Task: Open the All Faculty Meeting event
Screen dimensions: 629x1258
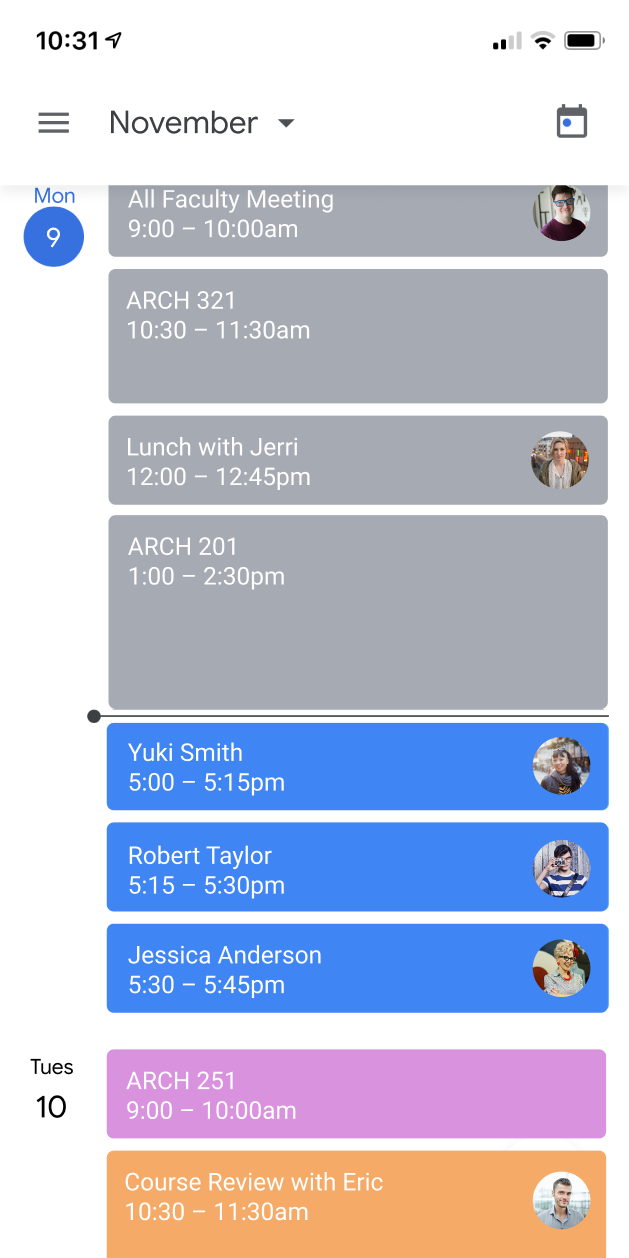Action: click(358, 220)
